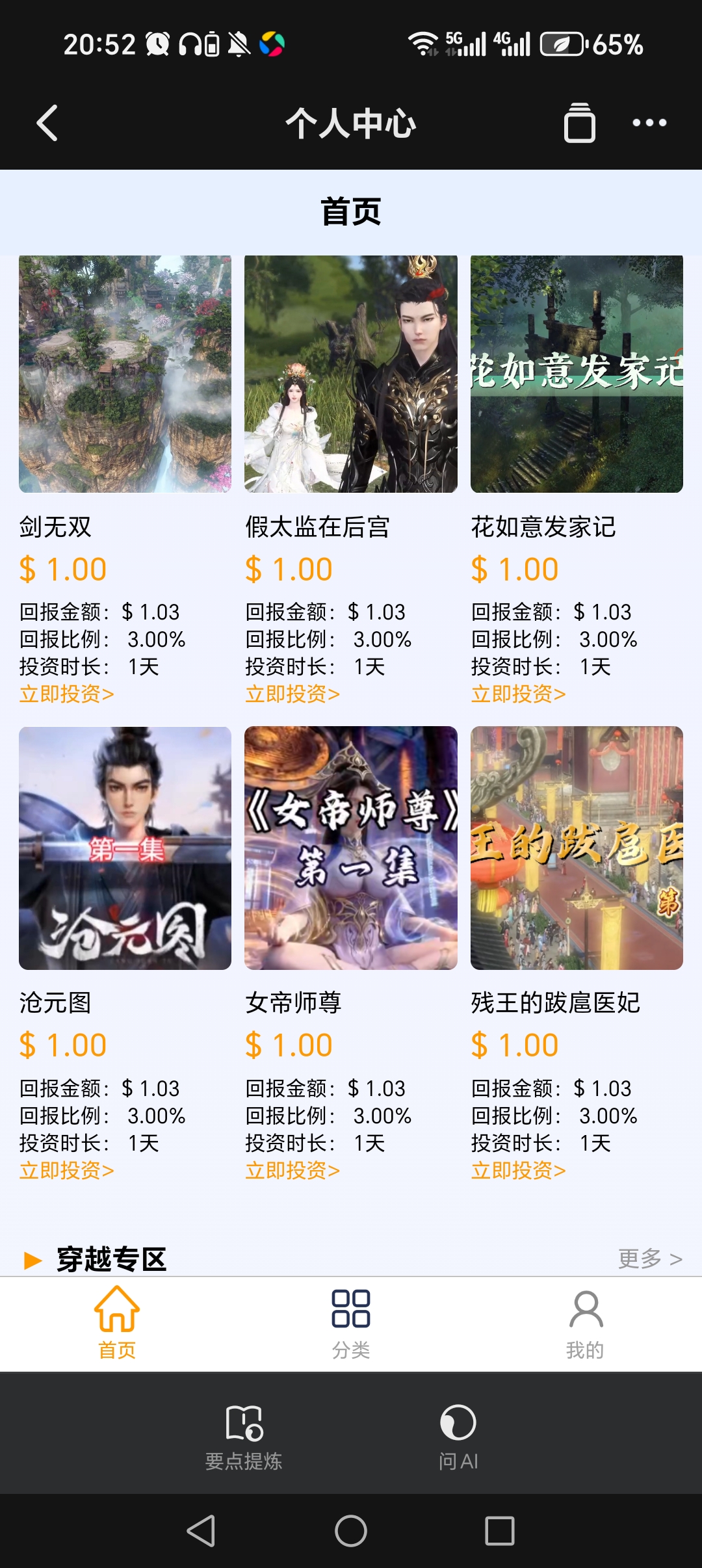Open the 假太监在后宫 cover image

[351, 374]
